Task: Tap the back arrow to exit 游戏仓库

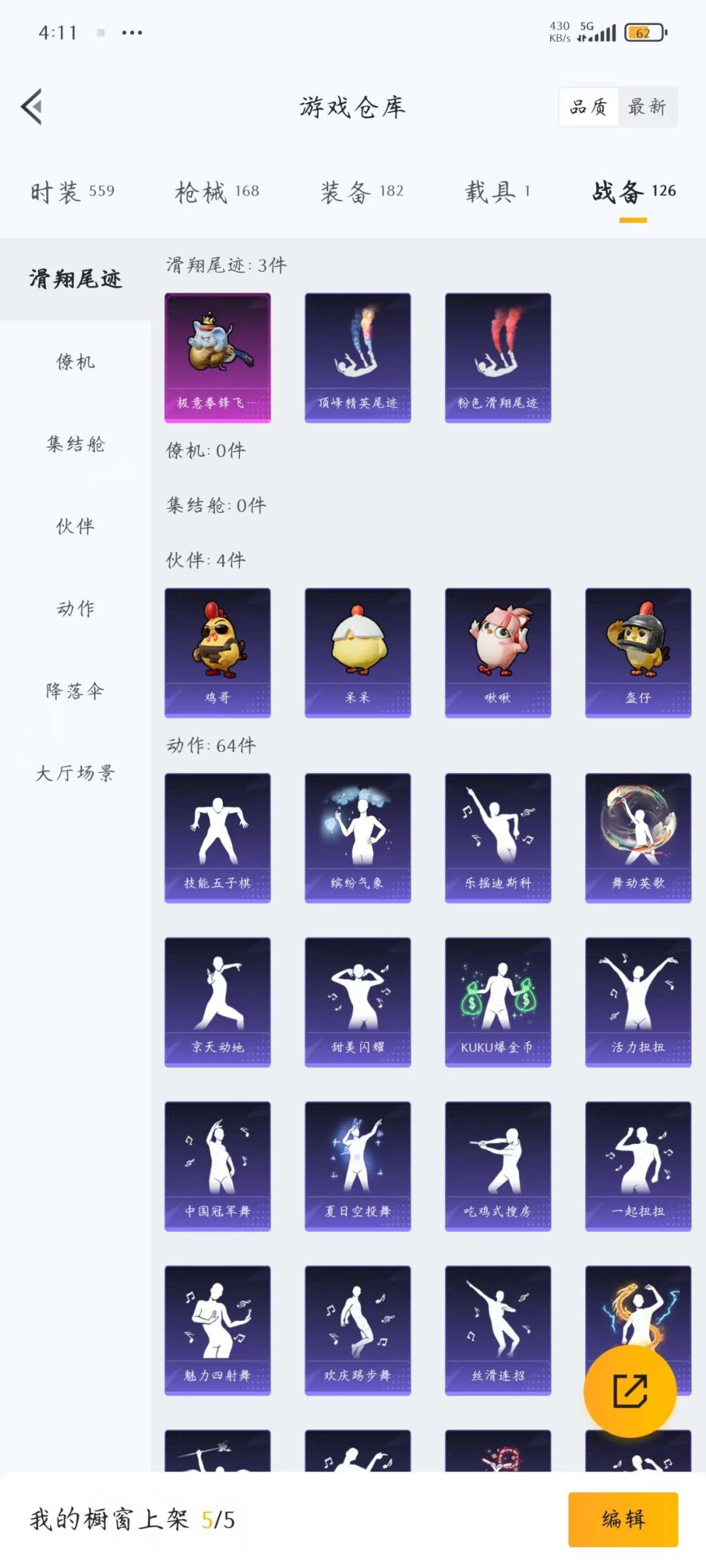Action: pyautogui.click(x=31, y=106)
